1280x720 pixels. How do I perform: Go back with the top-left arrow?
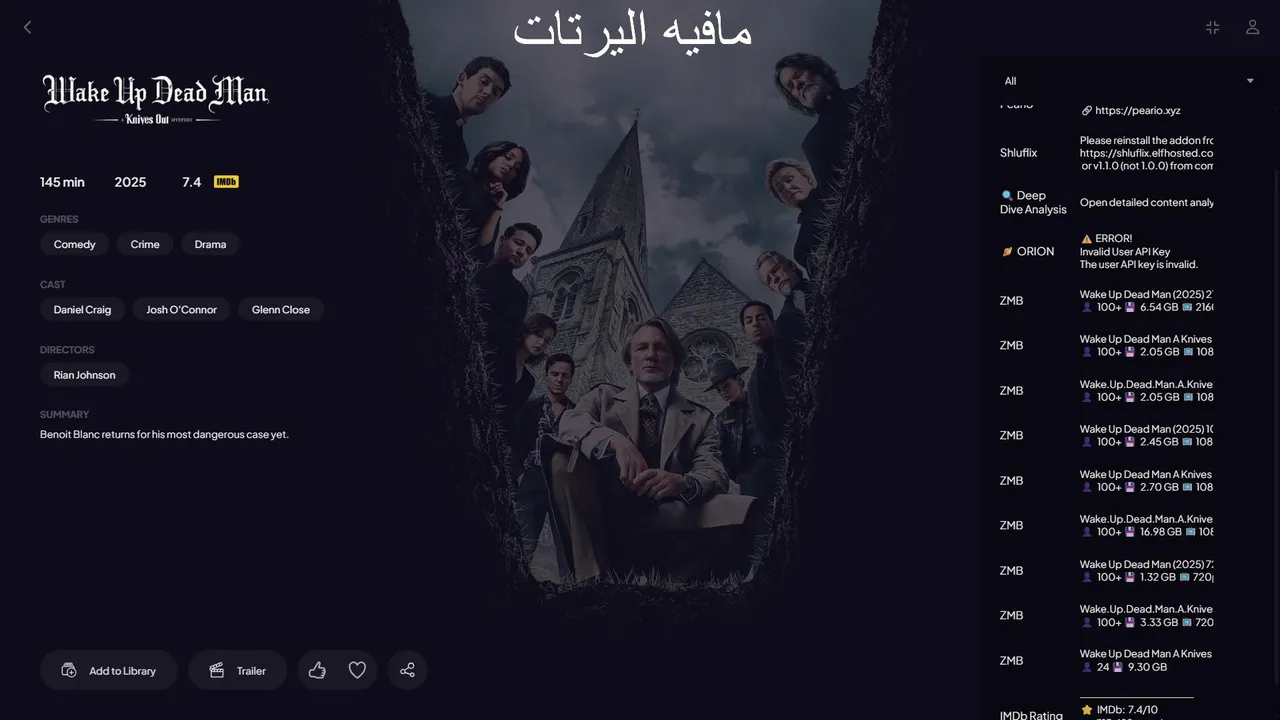coord(27,28)
